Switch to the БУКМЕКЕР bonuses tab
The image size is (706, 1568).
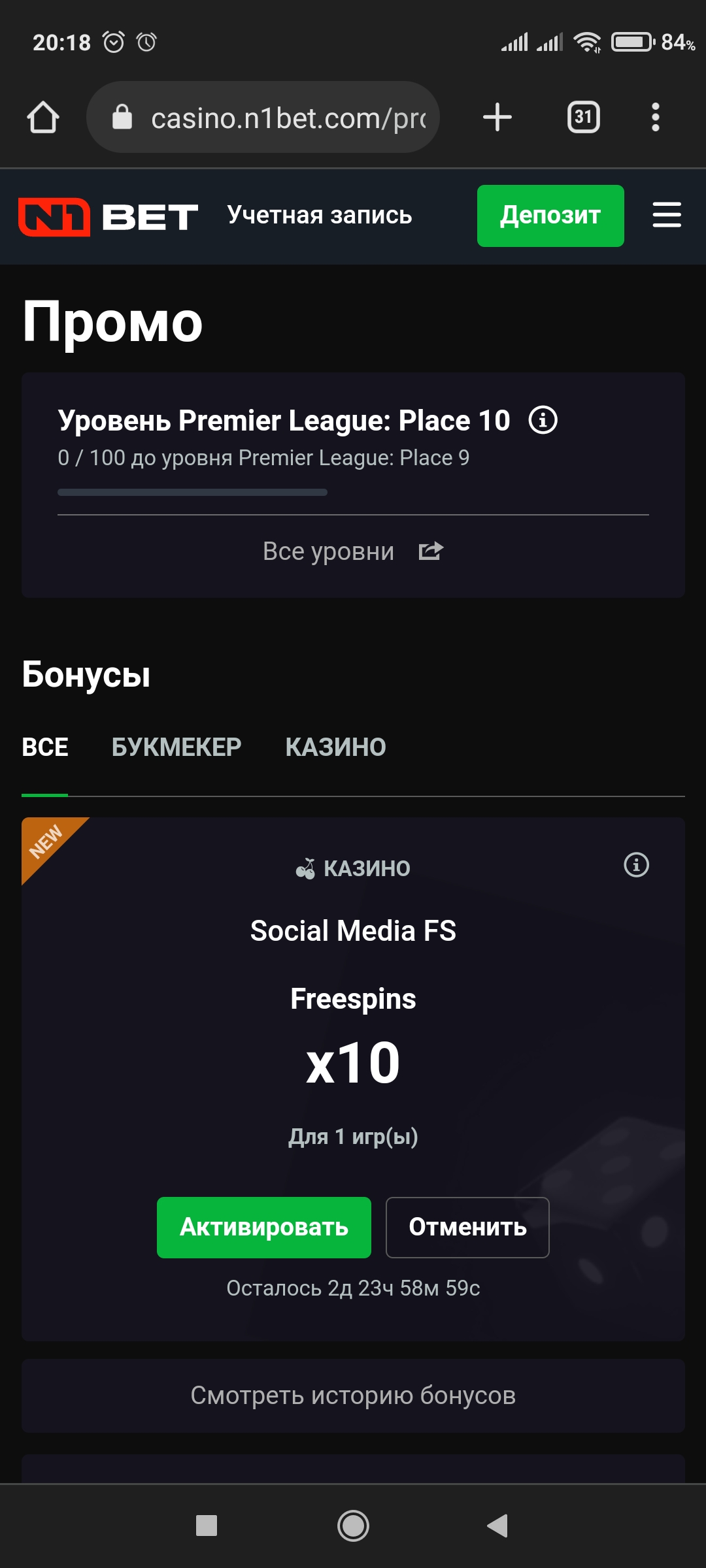[x=176, y=747]
